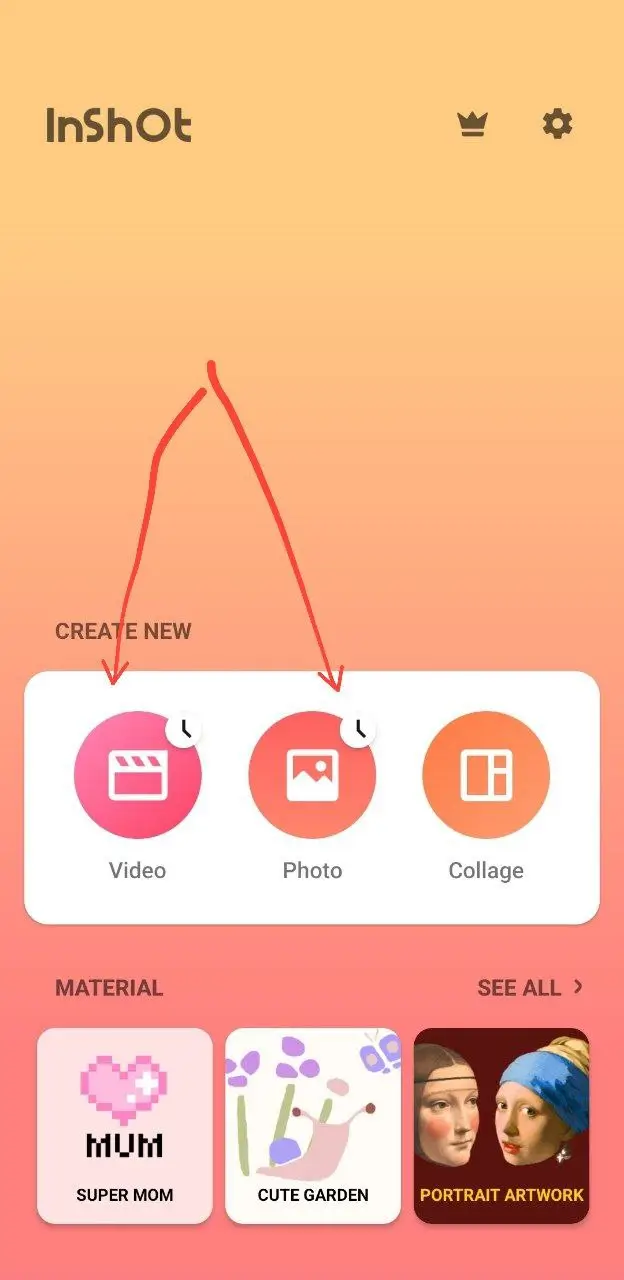
Task: Open the Super Mom sticker pack
Action: (x=125, y=1125)
